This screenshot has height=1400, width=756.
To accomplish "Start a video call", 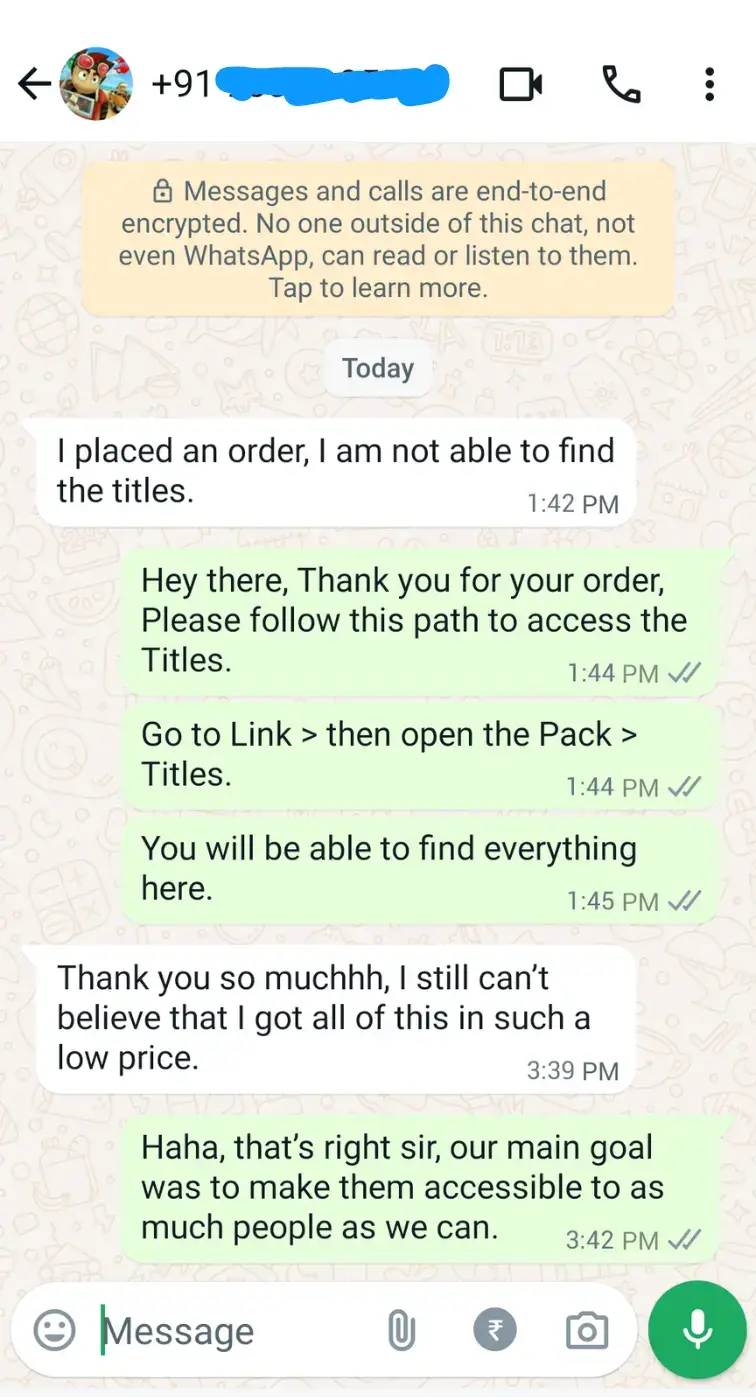I will 520,84.
